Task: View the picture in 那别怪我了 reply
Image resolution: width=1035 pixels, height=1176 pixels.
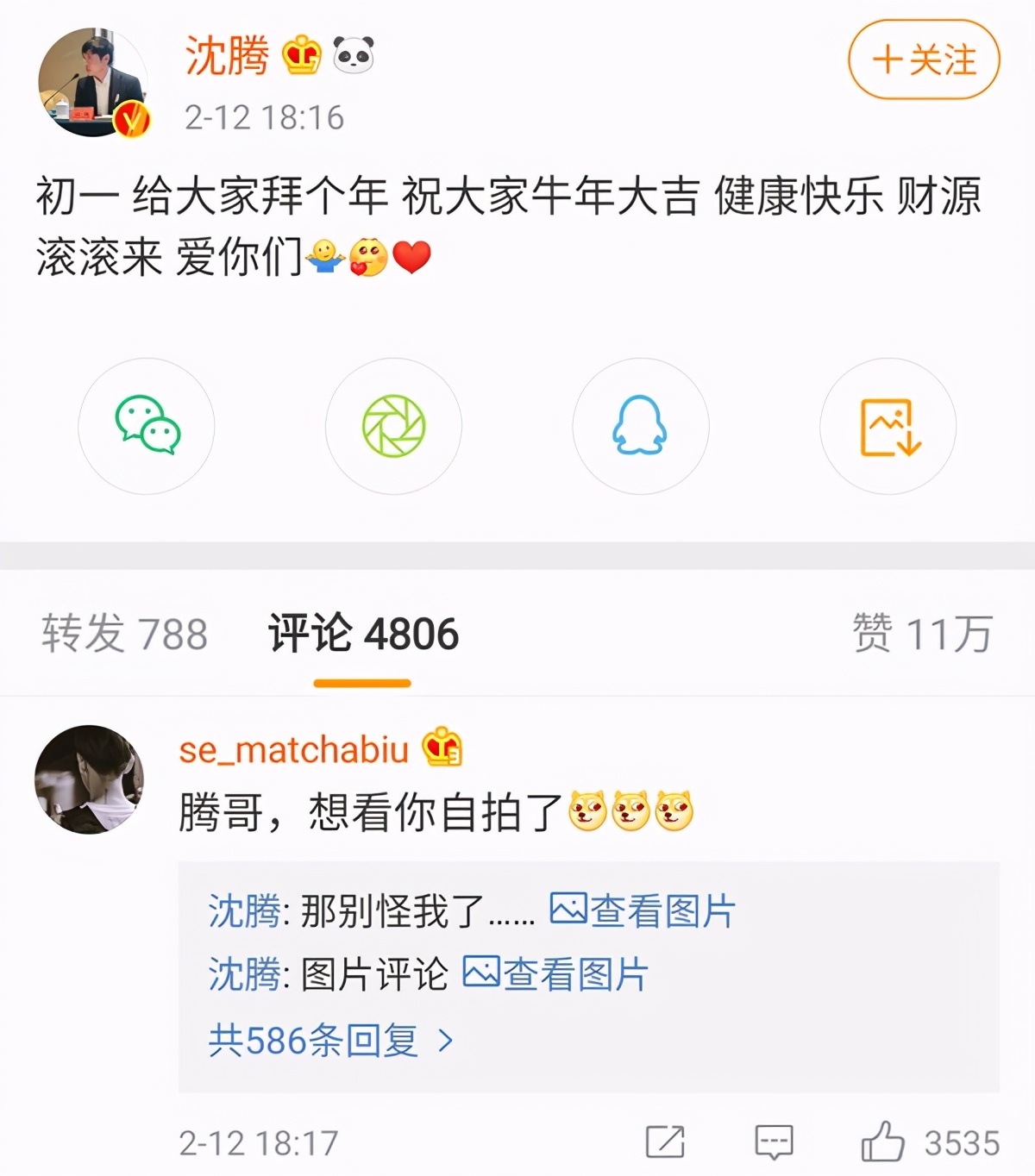Action: click(643, 911)
